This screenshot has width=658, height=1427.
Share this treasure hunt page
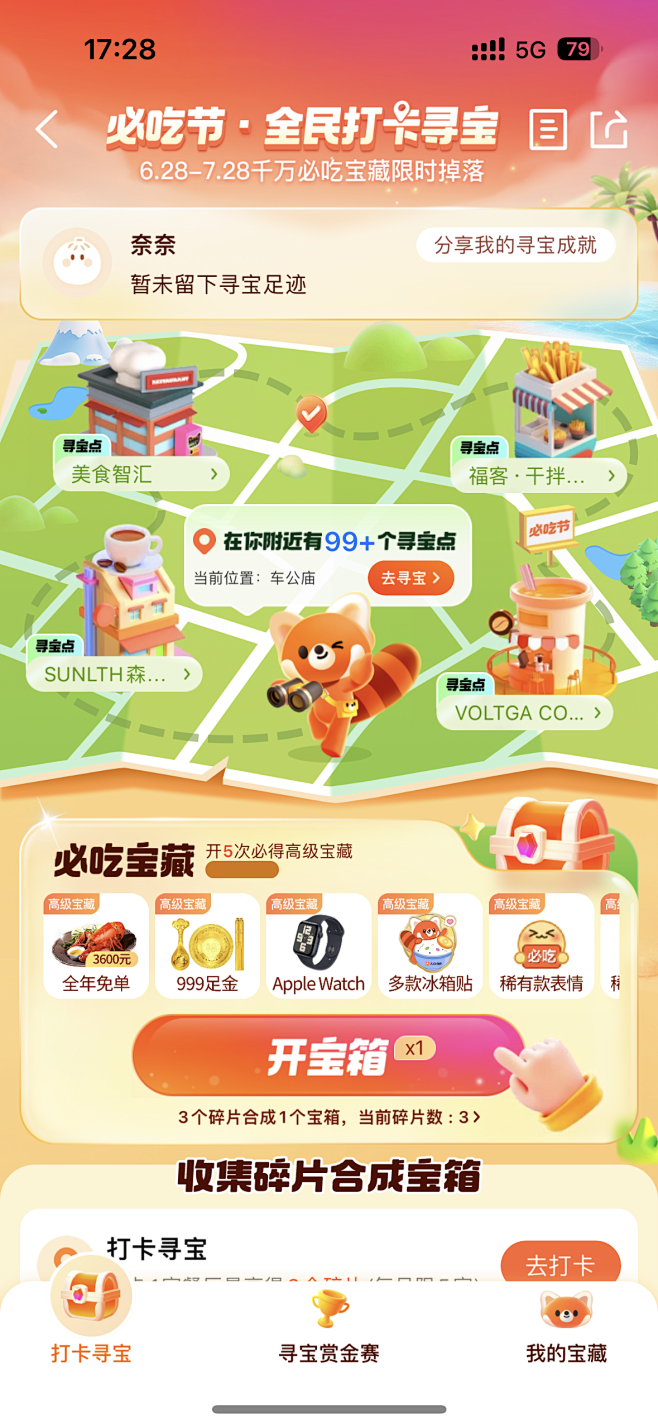(x=608, y=129)
